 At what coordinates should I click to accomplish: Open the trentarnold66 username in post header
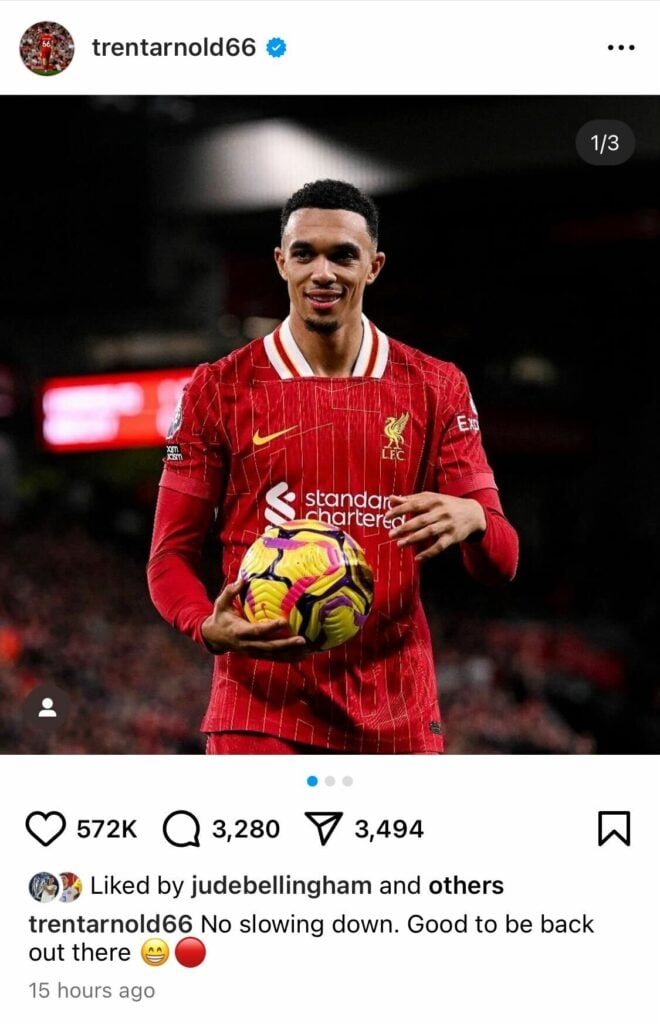coord(174,47)
